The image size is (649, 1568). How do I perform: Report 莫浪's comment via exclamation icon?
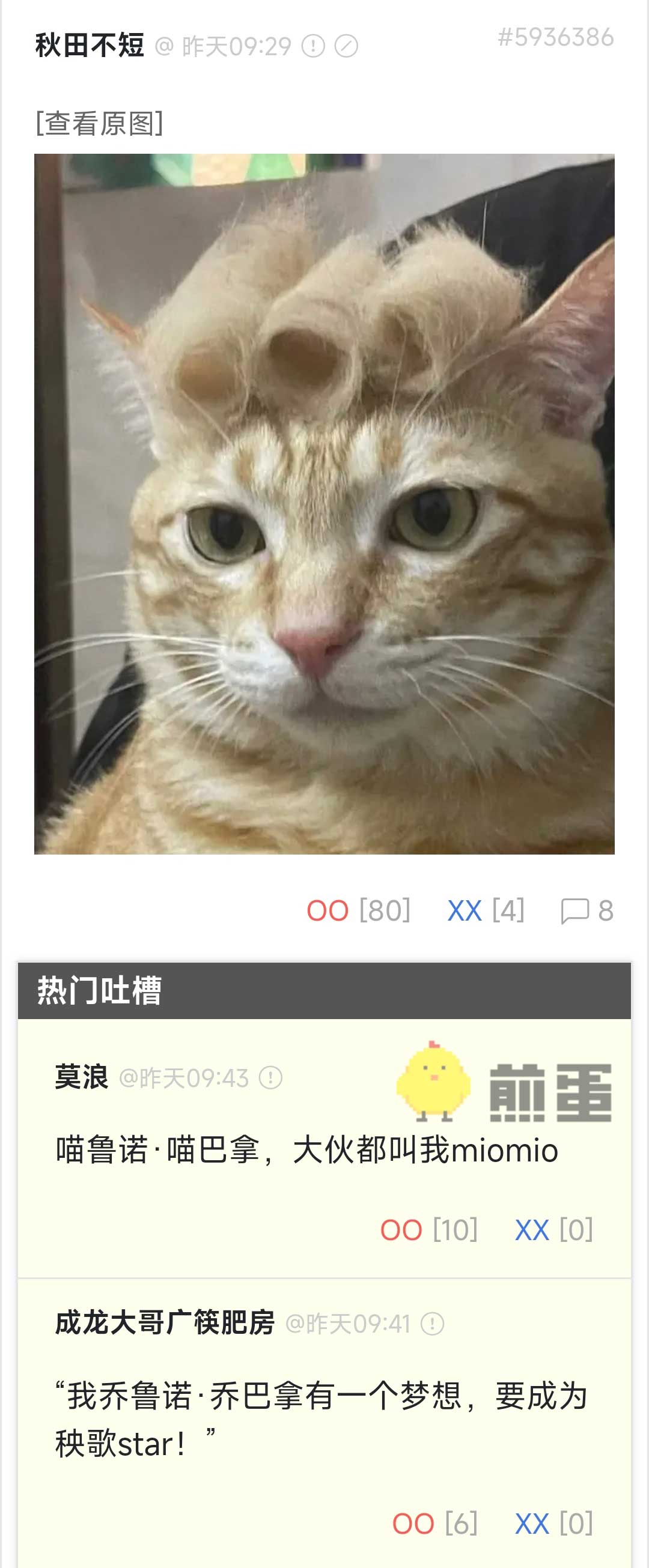pyautogui.click(x=271, y=1078)
